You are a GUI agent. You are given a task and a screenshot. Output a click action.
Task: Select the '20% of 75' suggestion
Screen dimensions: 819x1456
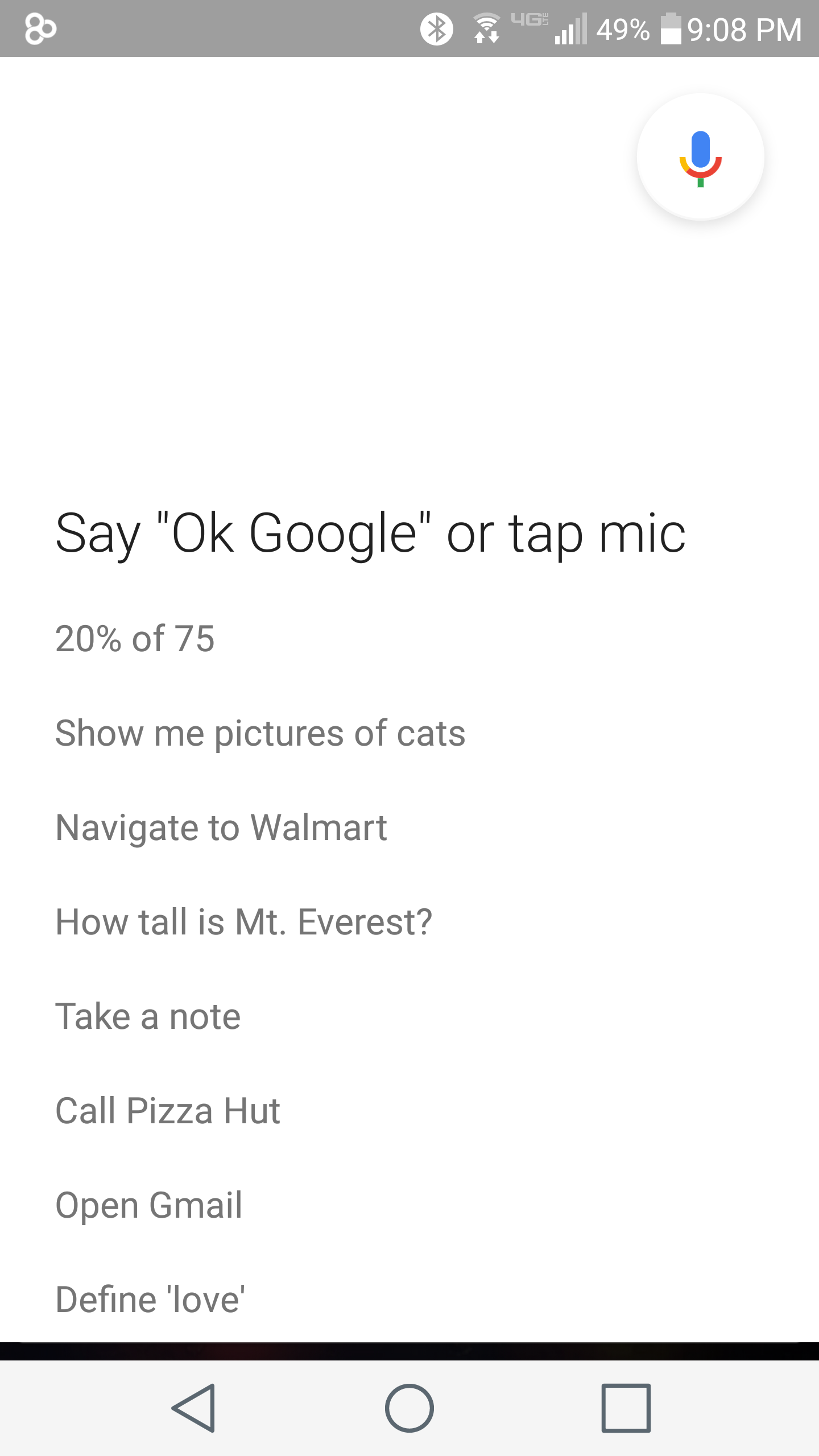(135, 638)
